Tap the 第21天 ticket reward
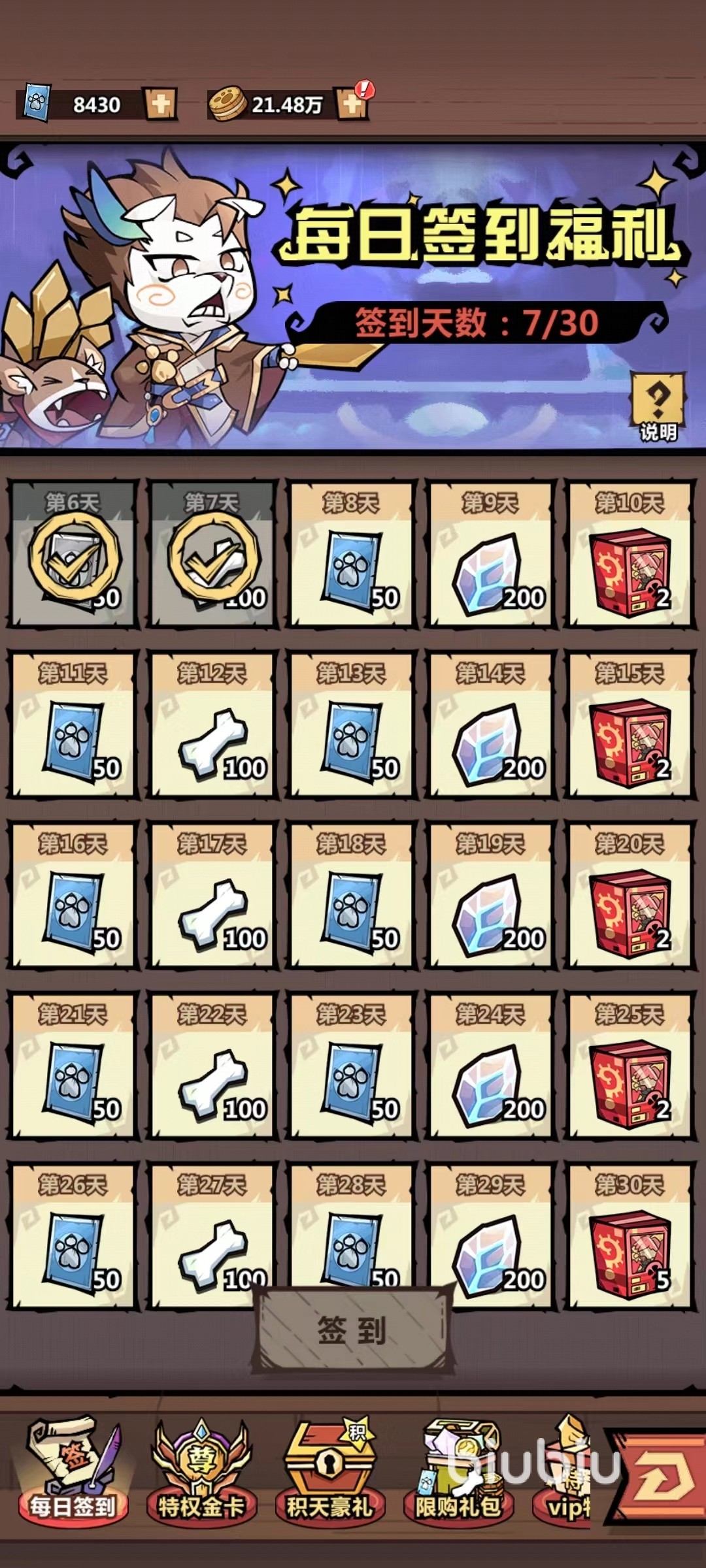Screen dimensions: 706x1568 (73, 1067)
